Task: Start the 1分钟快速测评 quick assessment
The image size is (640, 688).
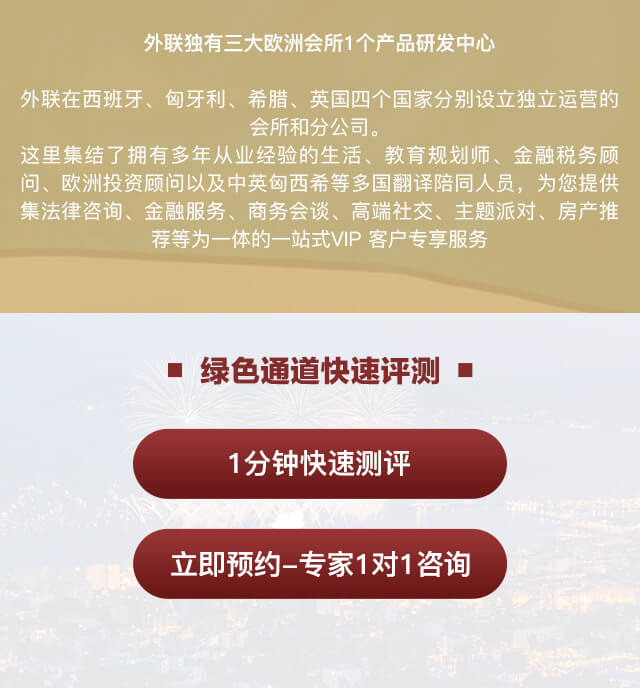Action: 320,464
